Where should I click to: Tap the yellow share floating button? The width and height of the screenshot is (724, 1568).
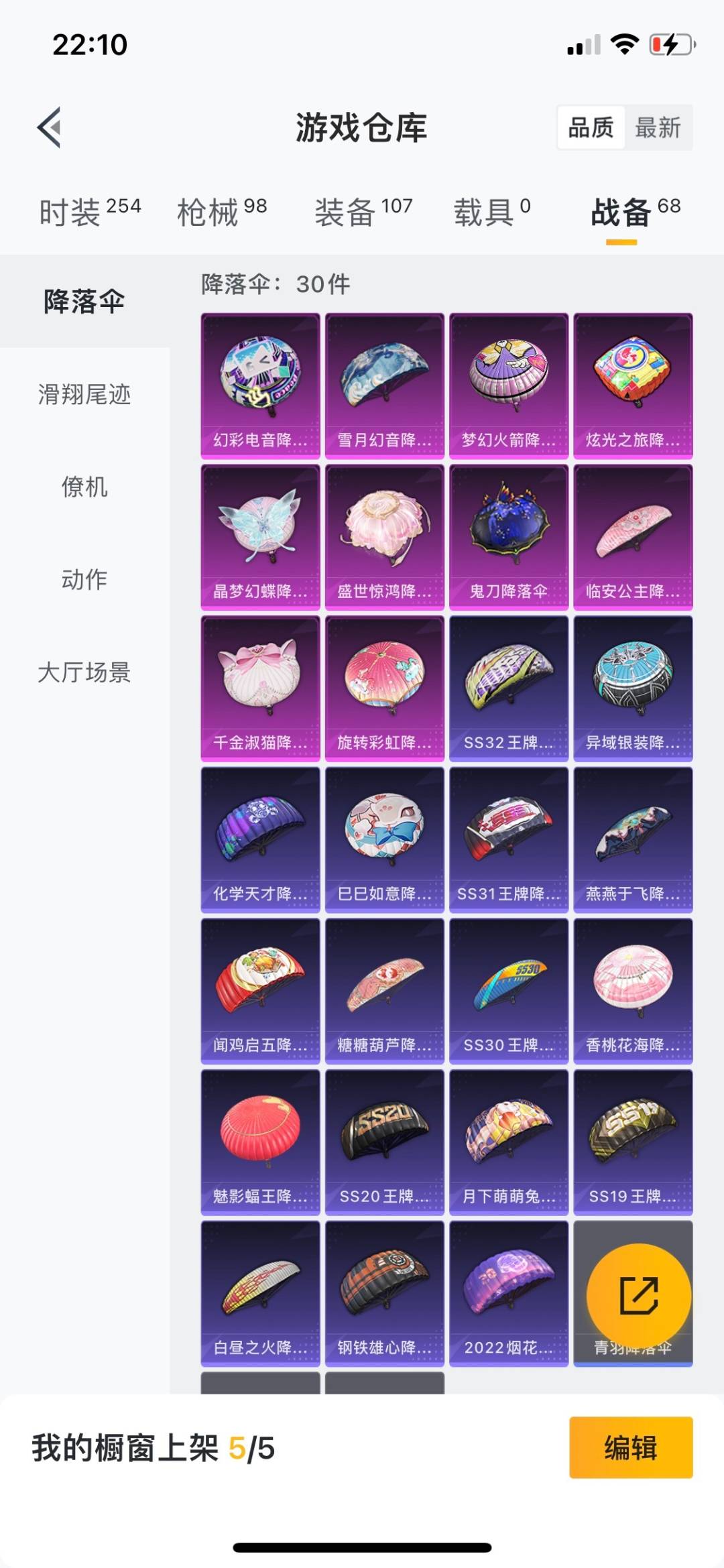638,1295
